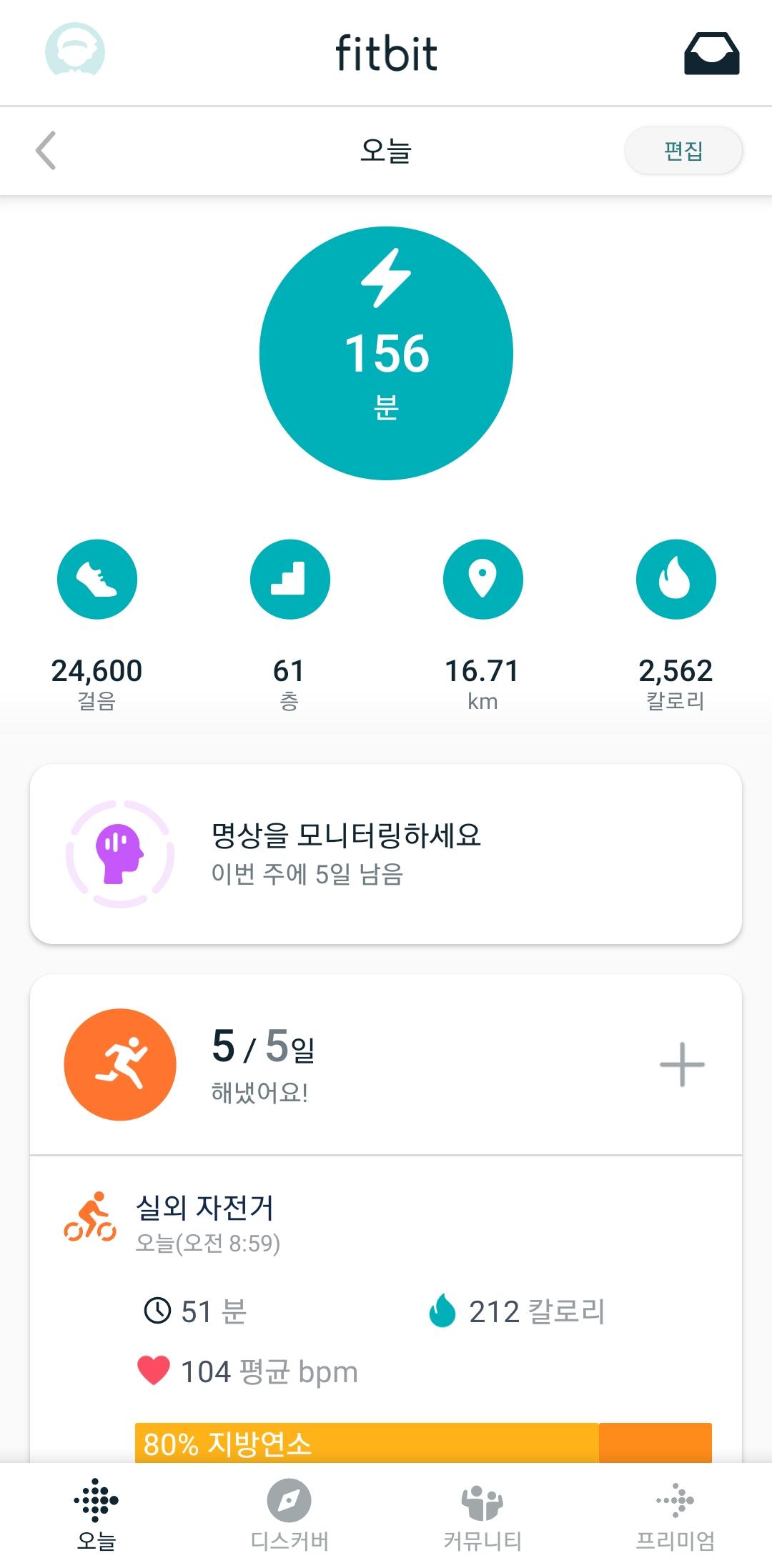Viewport: 772px width, 1568px height.
Task: Add an exercise with the plus icon
Action: tap(682, 1064)
